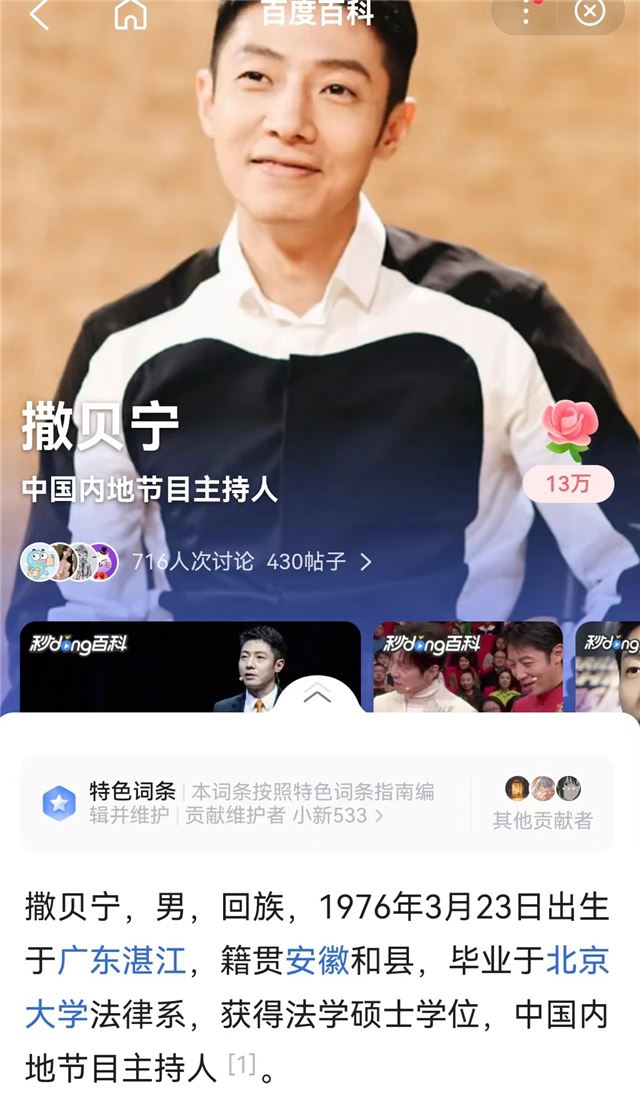Screen dimensions: 640x1095
Task: Open the citation reference [1]
Action: point(241,1066)
